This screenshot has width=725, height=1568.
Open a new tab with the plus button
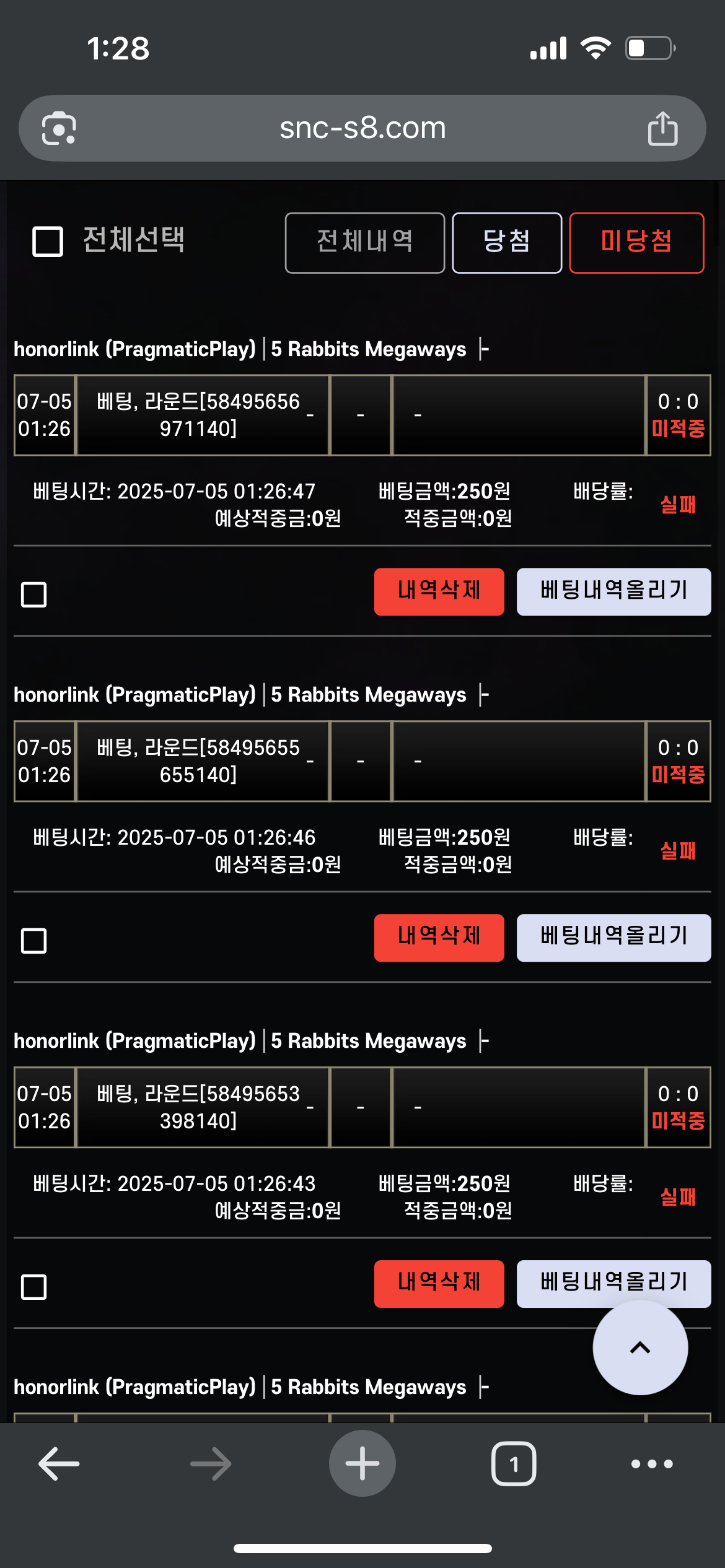click(362, 1464)
